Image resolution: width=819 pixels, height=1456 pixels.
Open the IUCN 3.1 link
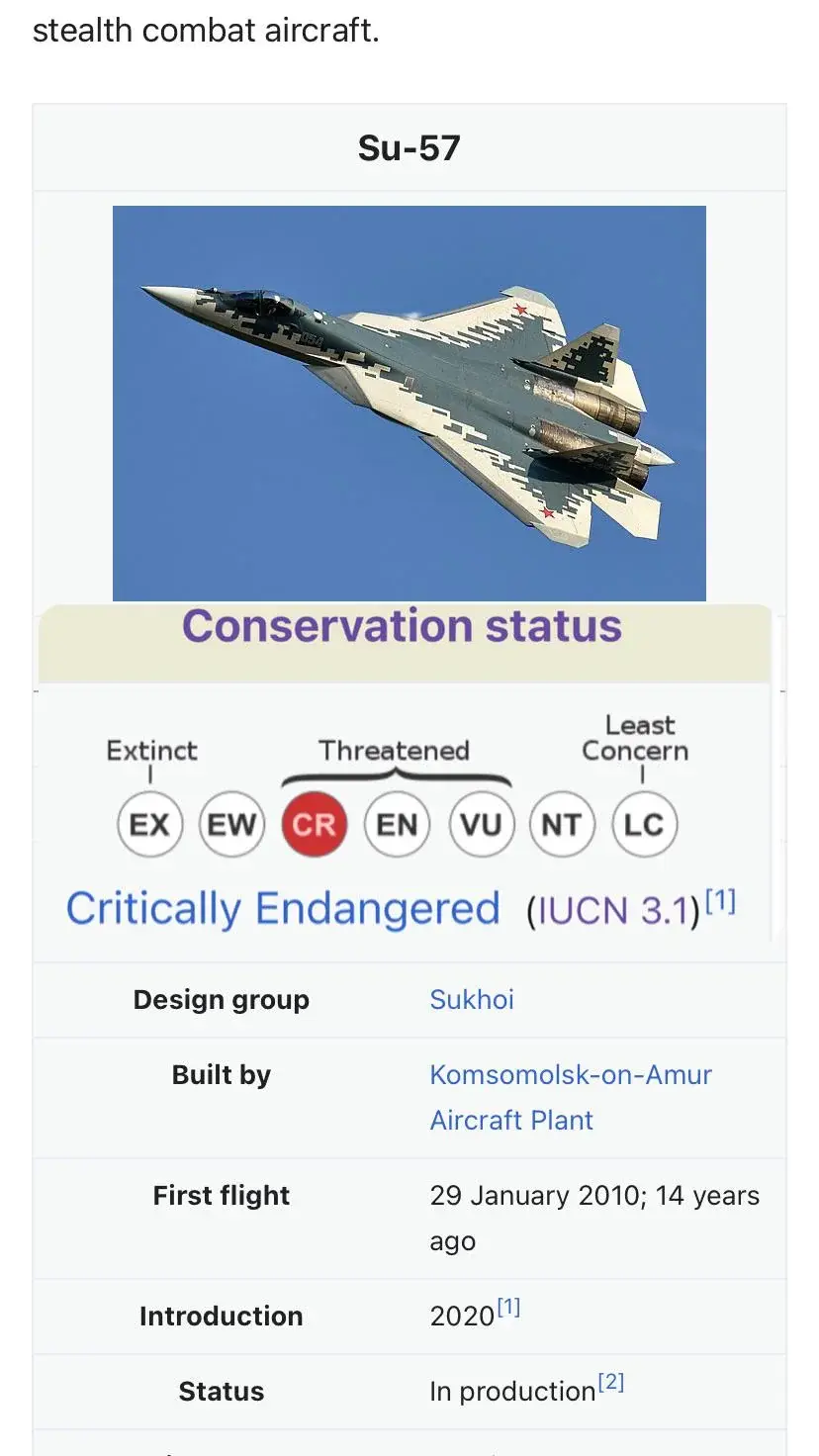point(613,911)
